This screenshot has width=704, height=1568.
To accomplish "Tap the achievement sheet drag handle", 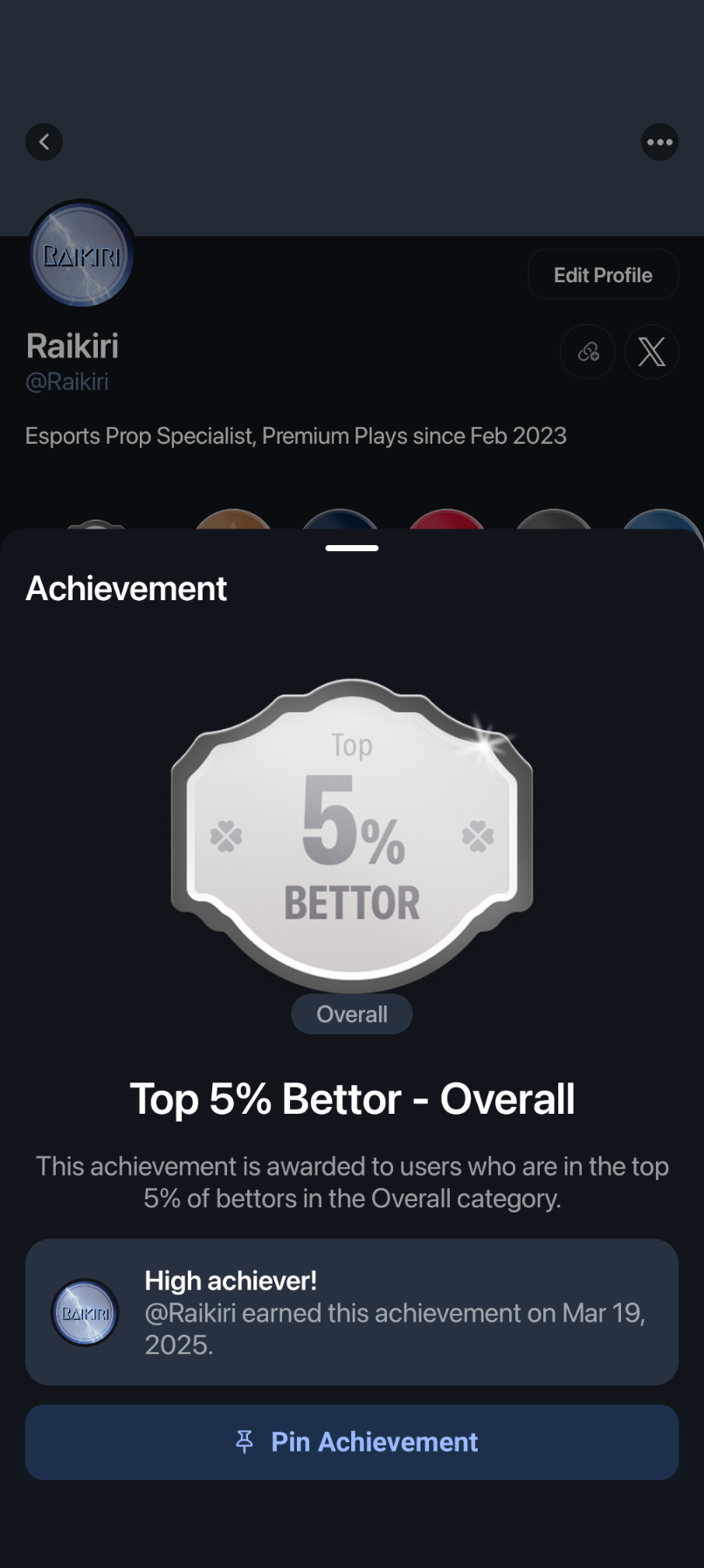I will click(352, 549).
